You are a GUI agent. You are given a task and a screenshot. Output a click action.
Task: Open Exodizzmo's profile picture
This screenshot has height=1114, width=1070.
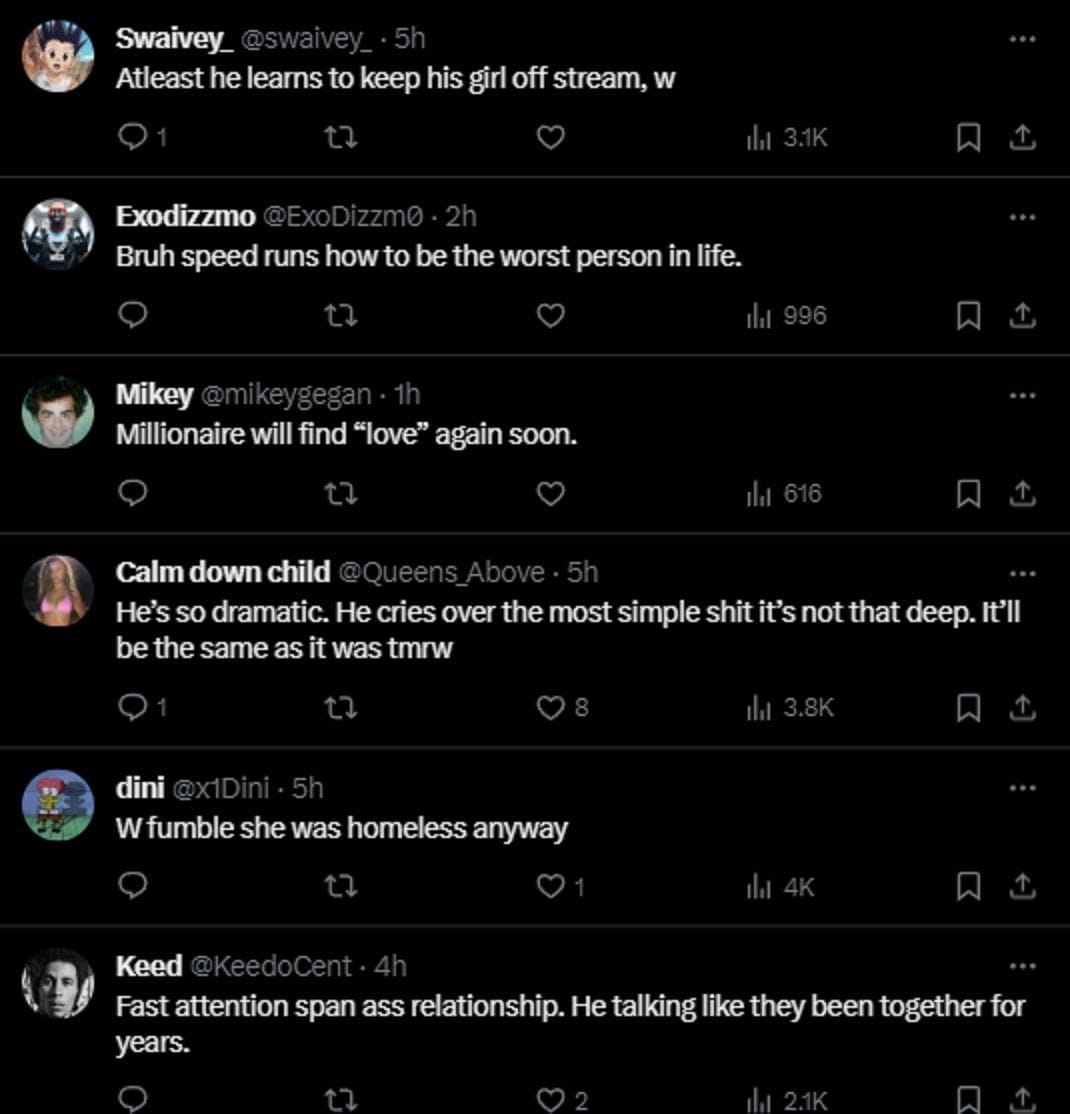pyautogui.click(x=58, y=233)
